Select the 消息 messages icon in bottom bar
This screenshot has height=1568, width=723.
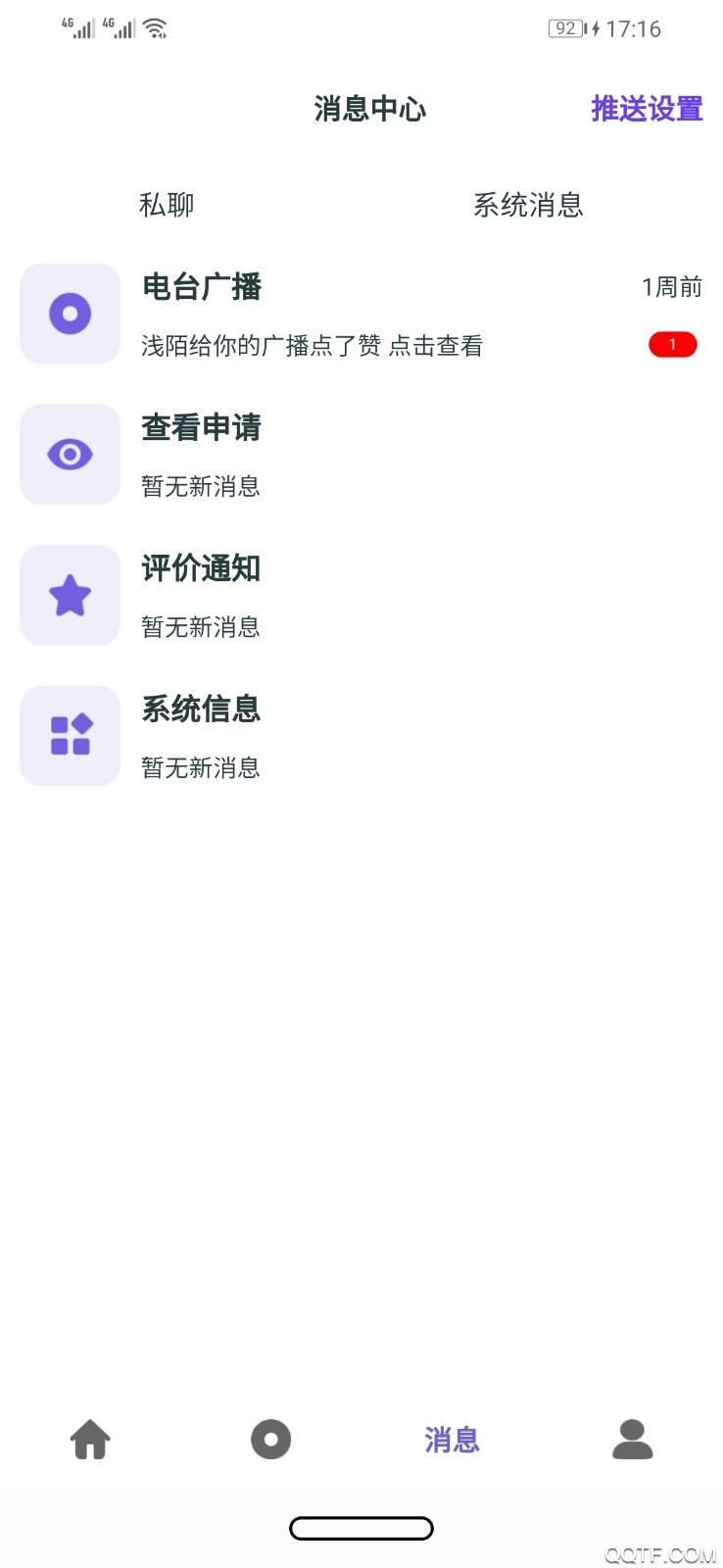[452, 1441]
